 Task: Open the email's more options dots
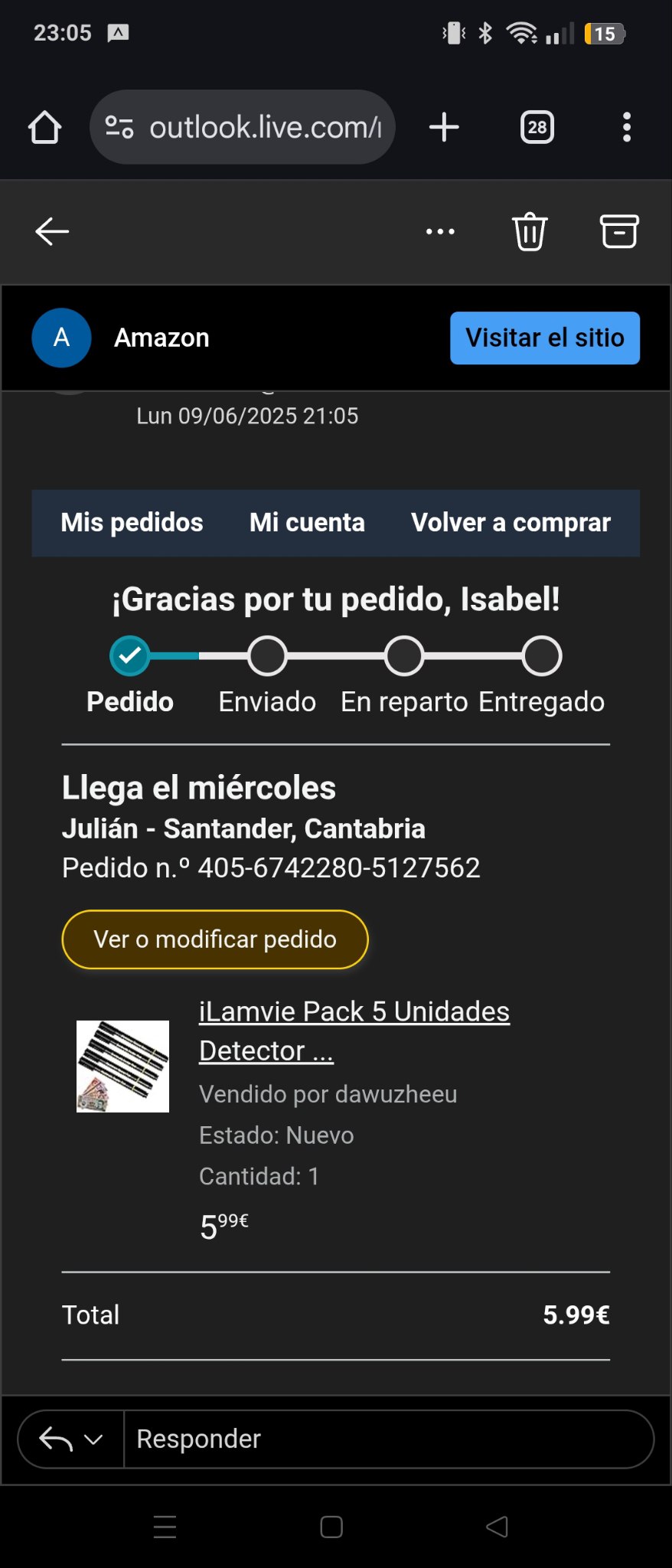pos(440,231)
